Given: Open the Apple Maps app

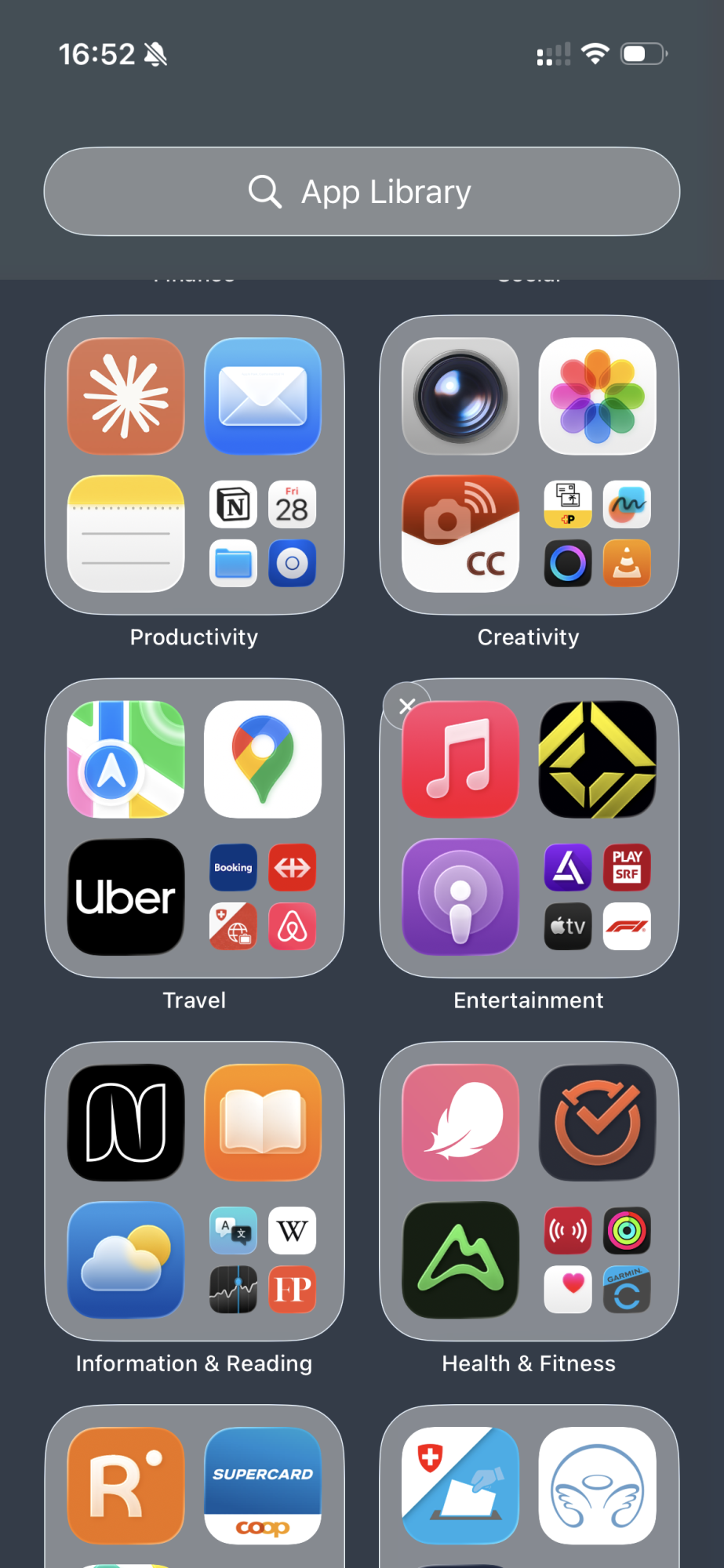Looking at the screenshot, I should pyautogui.click(x=126, y=759).
